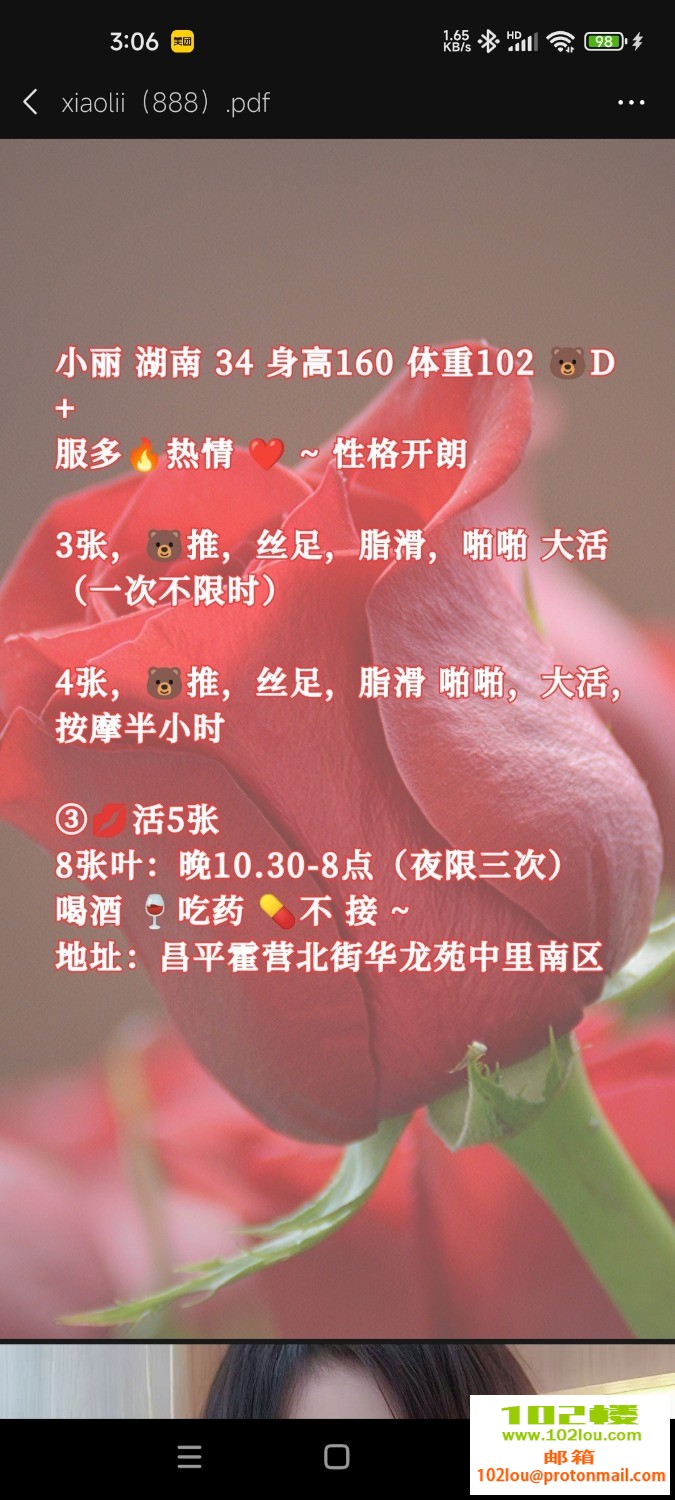Go back from the PDF viewer
The width and height of the screenshot is (675, 1500).
(31, 102)
